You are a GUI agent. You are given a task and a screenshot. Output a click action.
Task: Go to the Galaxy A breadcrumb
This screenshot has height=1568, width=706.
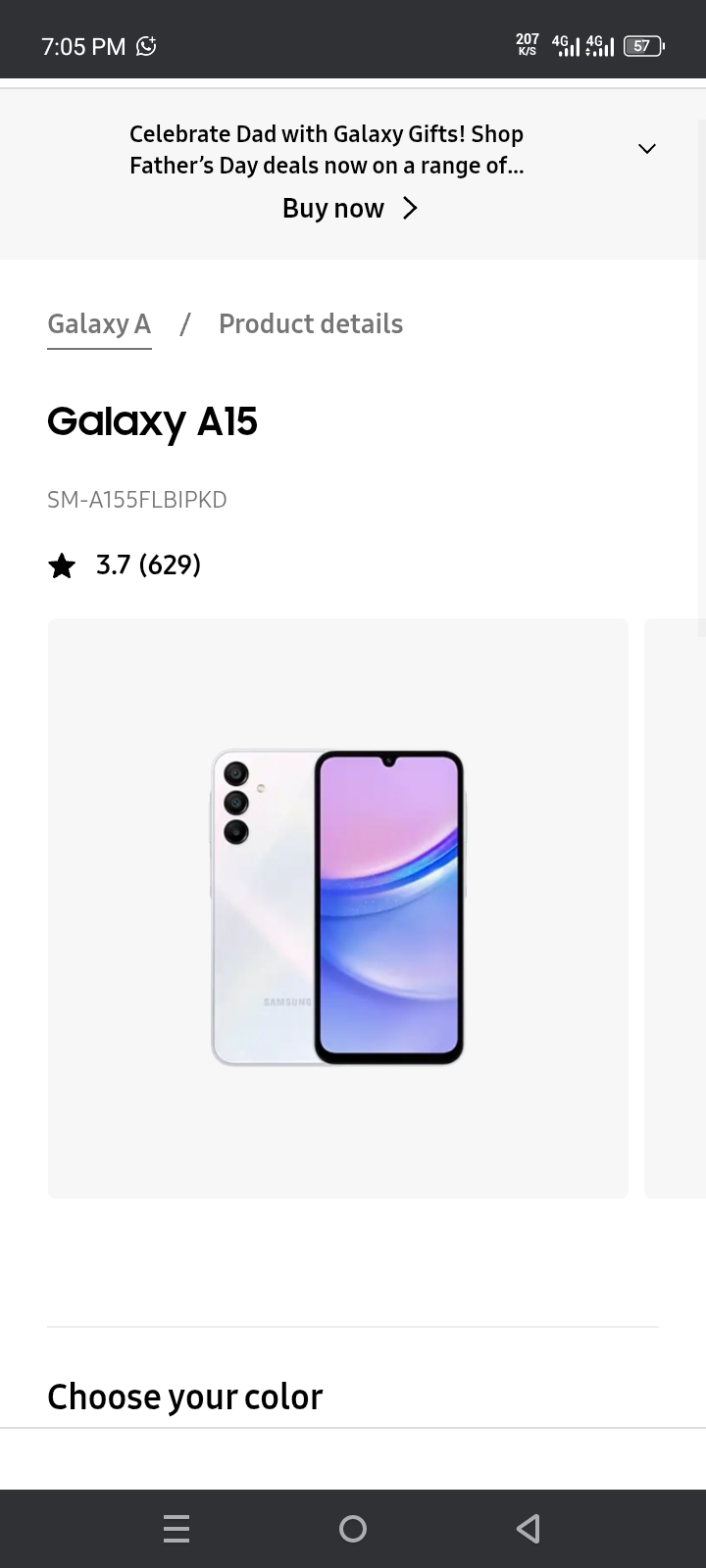[x=99, y=324]
